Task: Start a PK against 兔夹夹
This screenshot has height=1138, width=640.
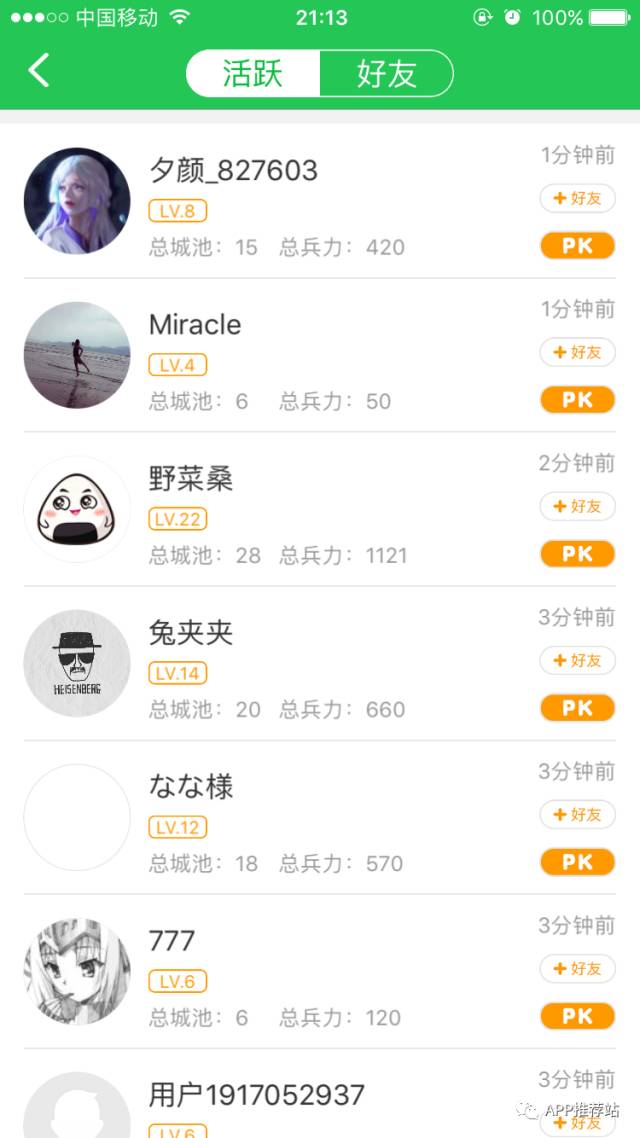Action: 578,708
